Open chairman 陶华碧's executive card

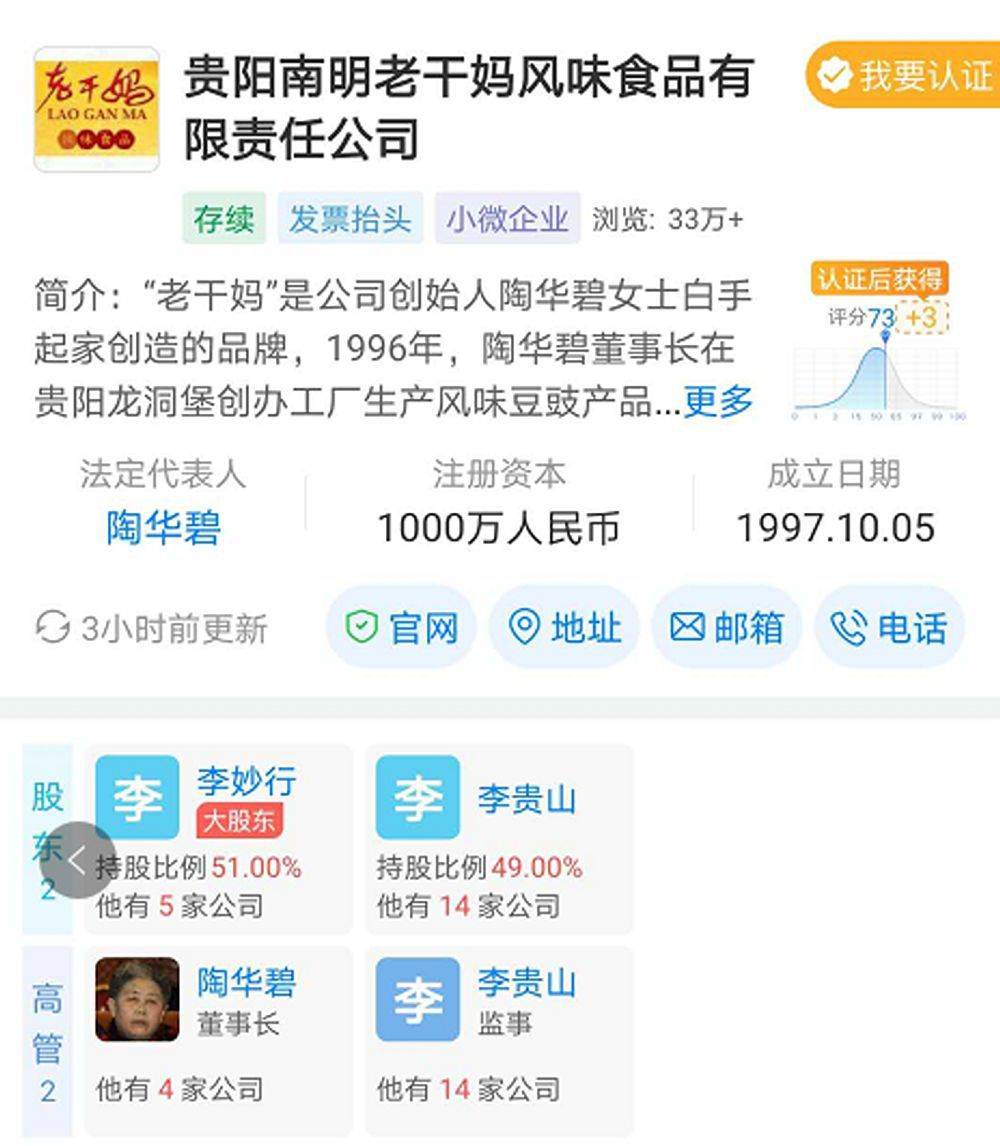(218, 1038)
